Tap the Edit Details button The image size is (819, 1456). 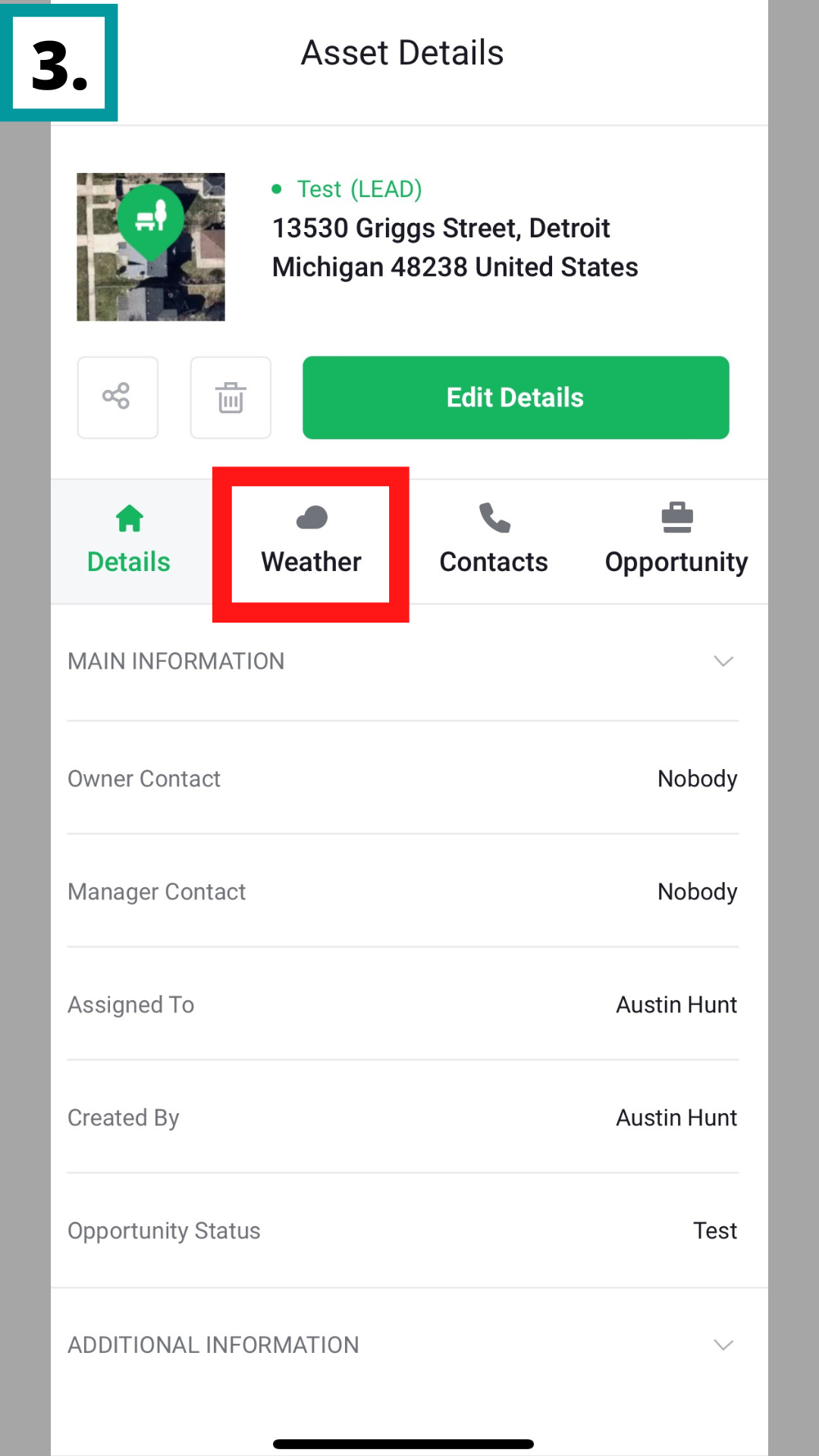(516, 397)
